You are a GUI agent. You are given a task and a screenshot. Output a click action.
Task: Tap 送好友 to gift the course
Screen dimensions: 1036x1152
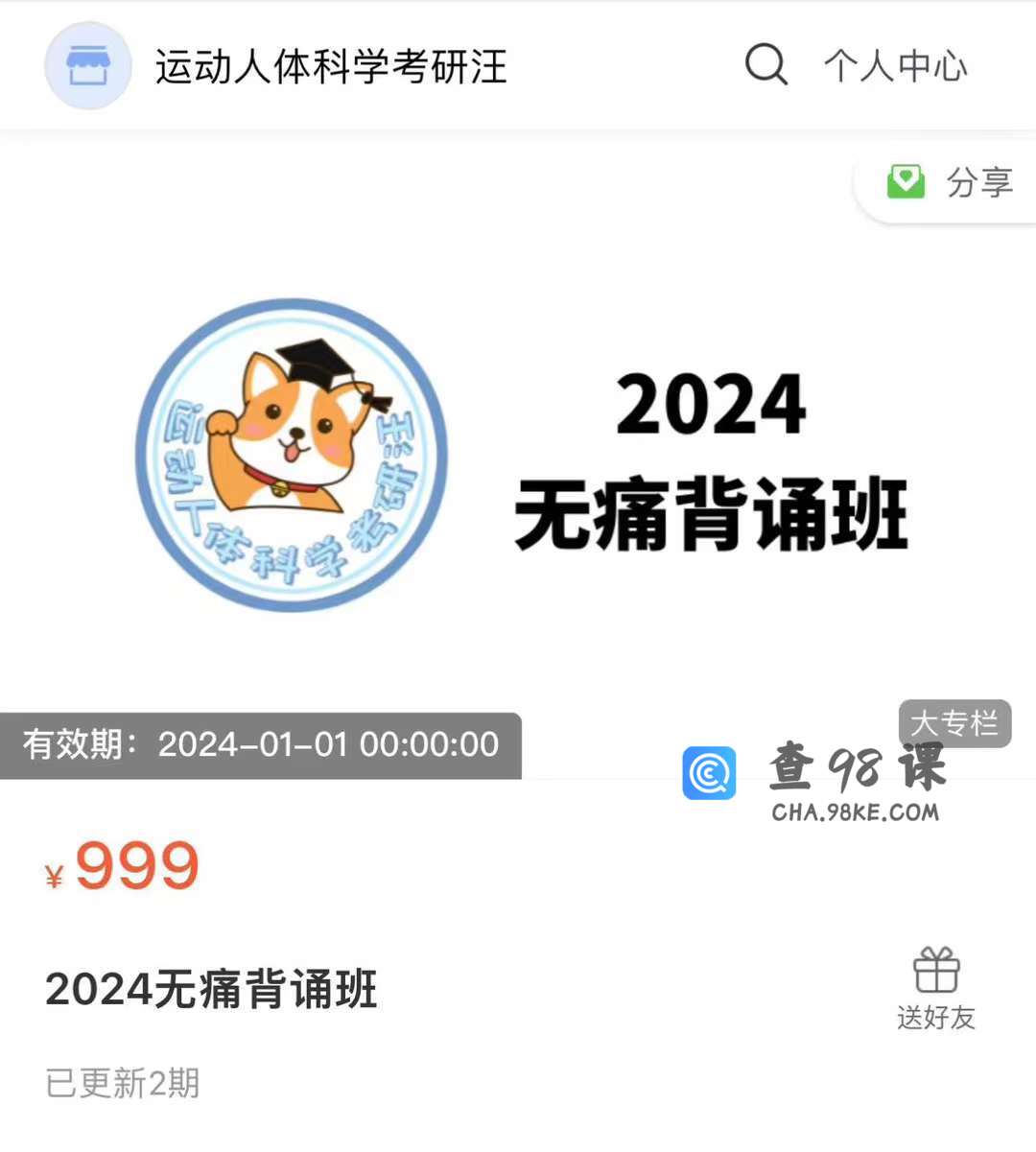point(936,989)
